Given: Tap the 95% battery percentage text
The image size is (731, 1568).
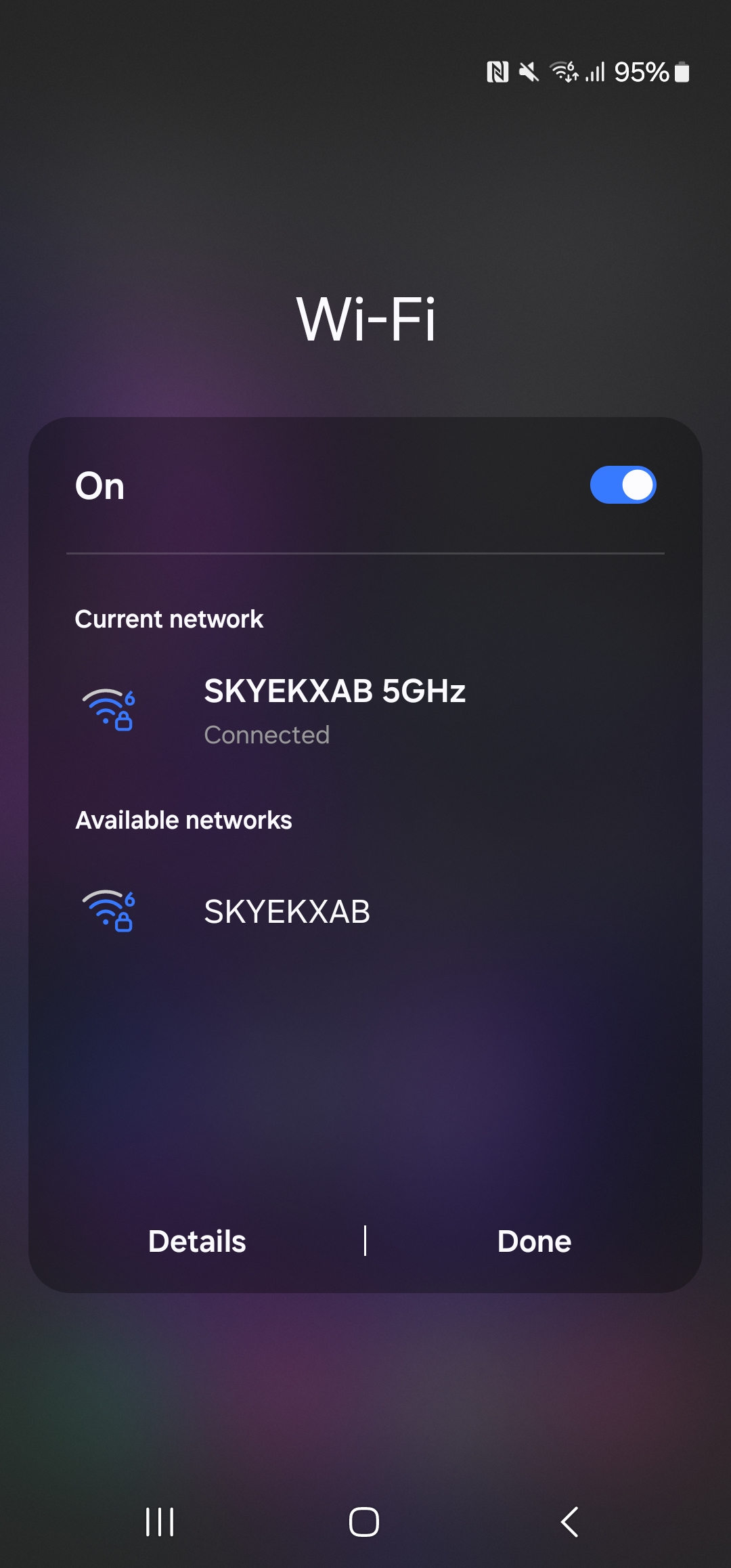Looking at the screenshot, I should [x=641, y=70].
